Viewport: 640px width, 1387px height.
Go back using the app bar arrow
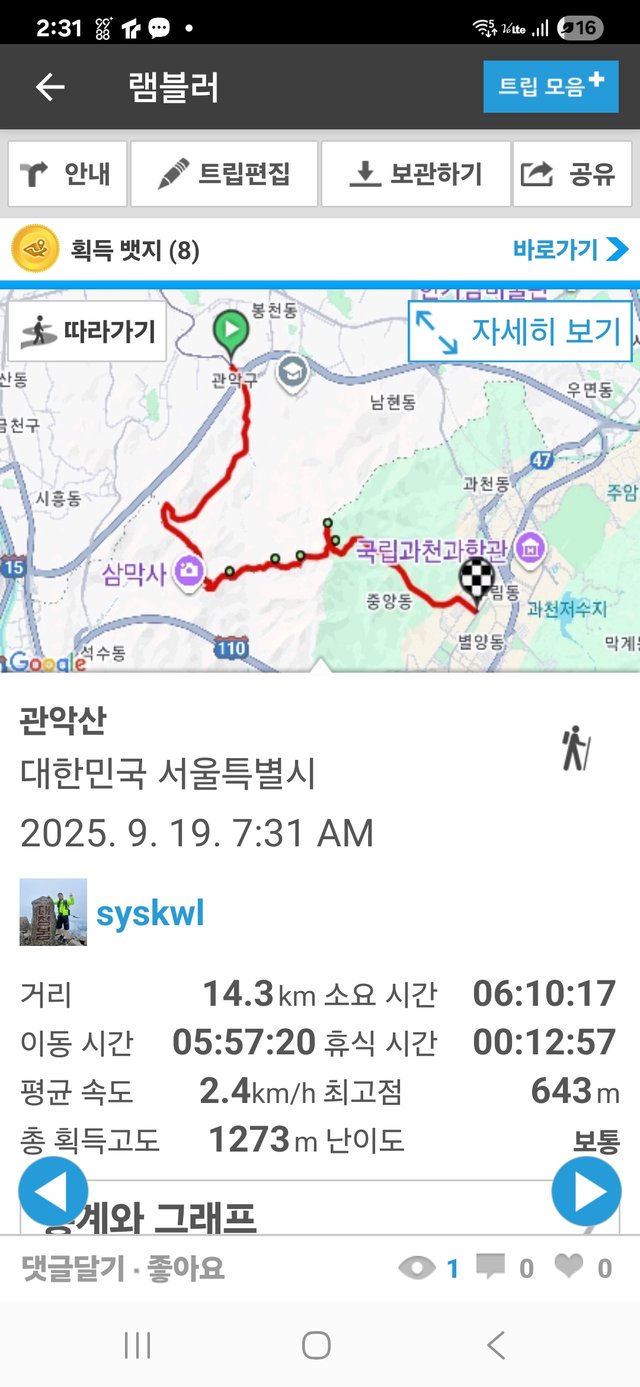pyautogui.click(x=50, y=87)
